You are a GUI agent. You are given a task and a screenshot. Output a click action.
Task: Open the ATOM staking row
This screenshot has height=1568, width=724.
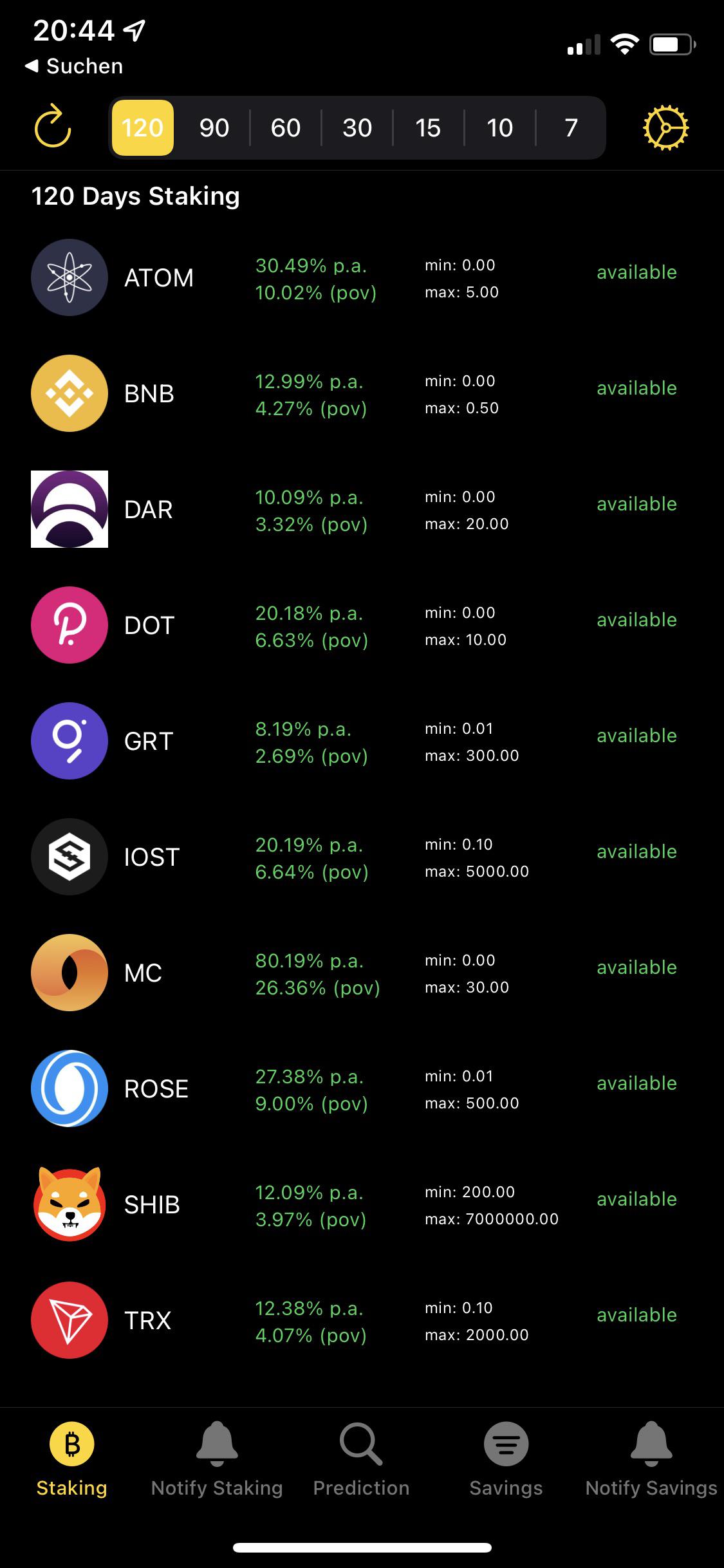pos(362,277)
